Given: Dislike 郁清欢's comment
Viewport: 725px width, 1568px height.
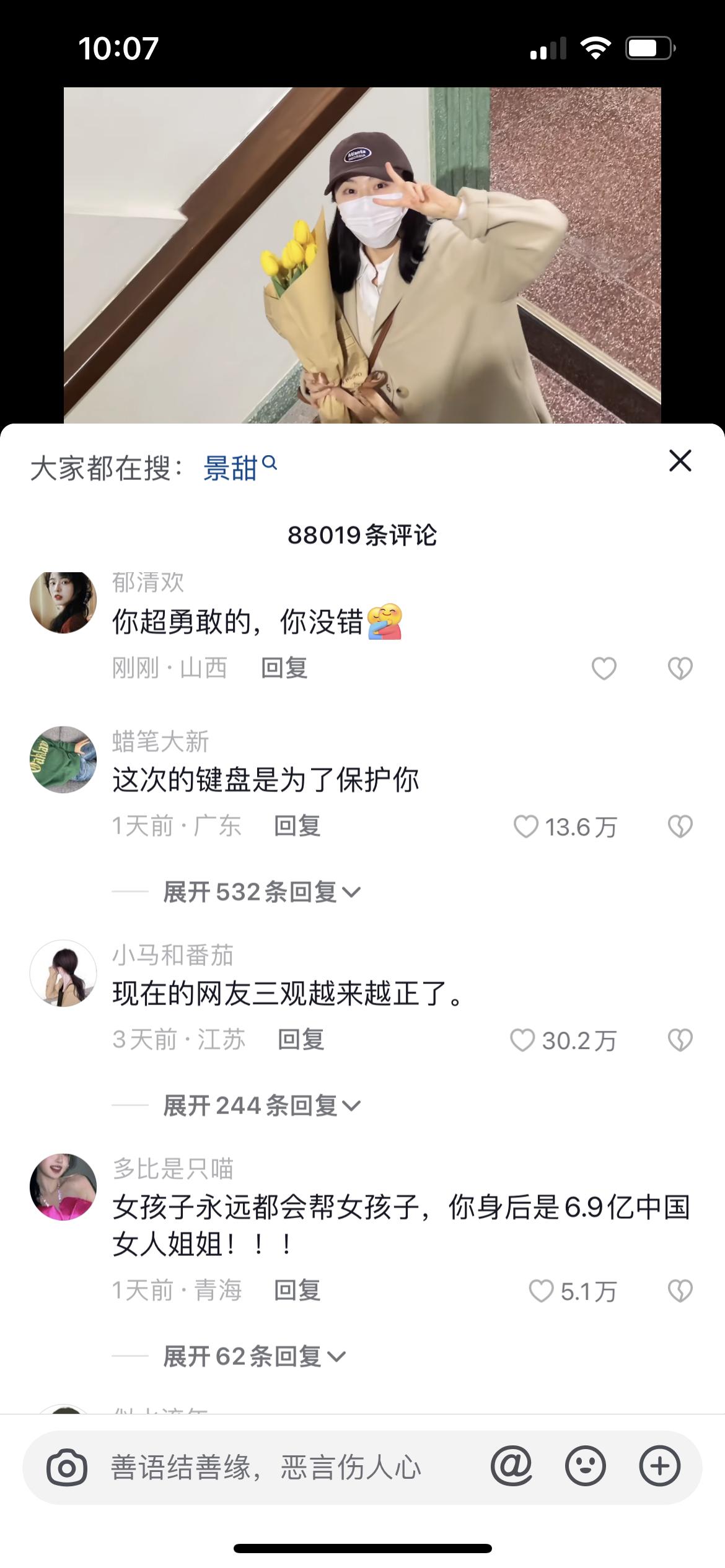Looking at the screenshot, I should tap(680, 668).
